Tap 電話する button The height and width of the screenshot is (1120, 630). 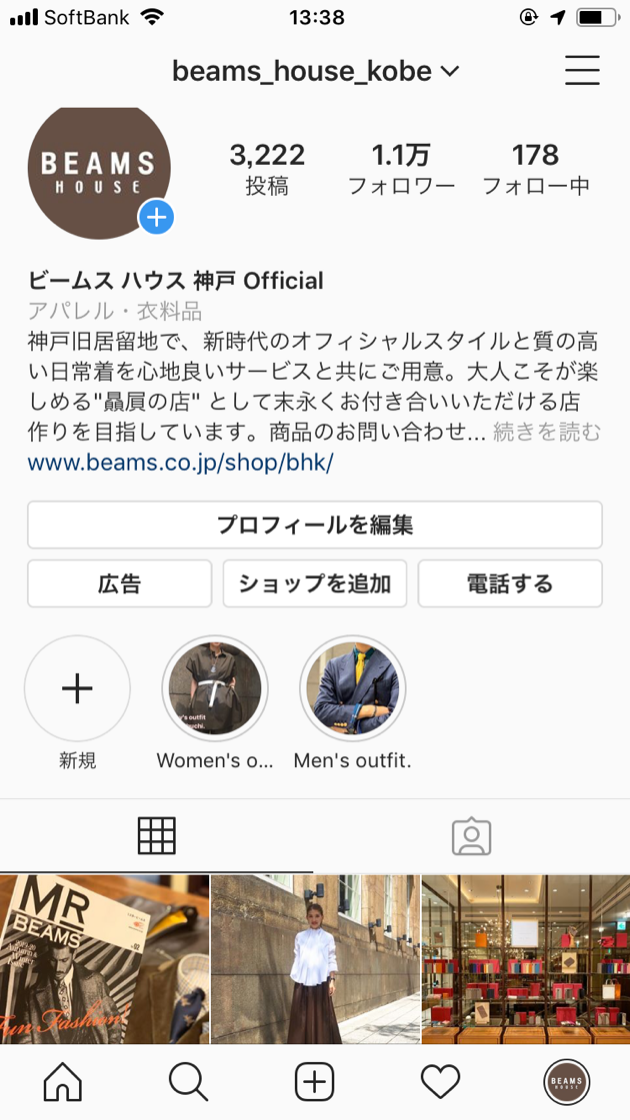[510, 584]
